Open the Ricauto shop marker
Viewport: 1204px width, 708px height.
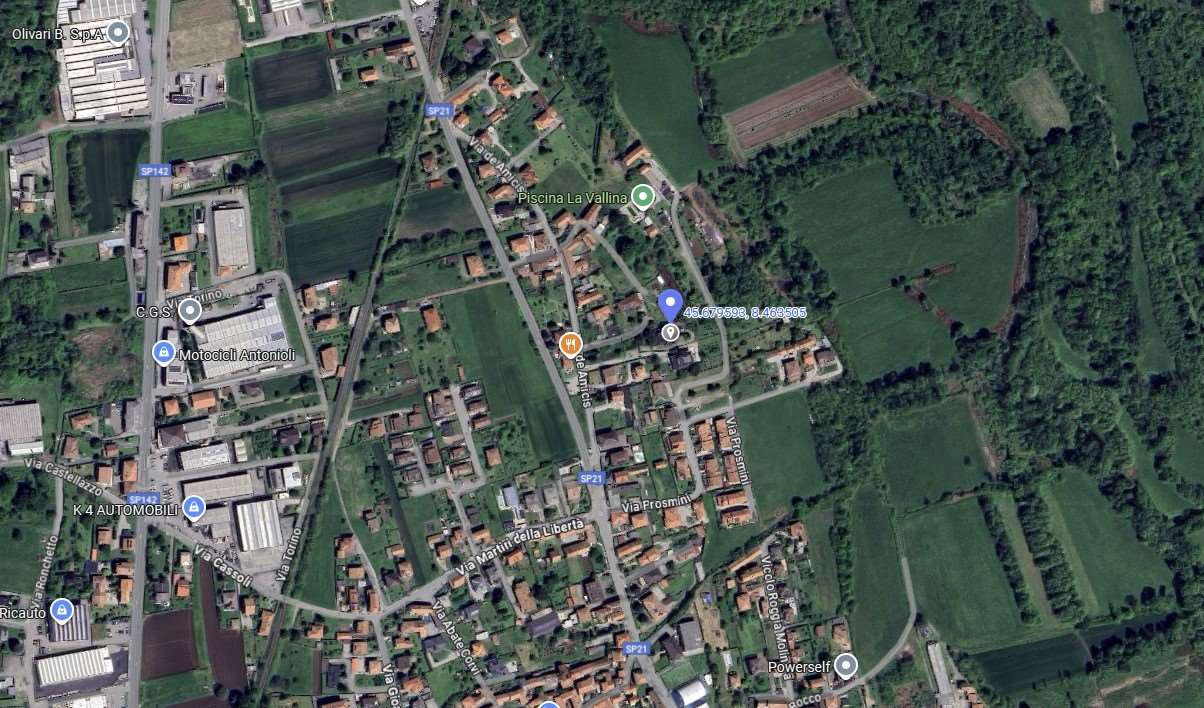click(x=62, y=609)
